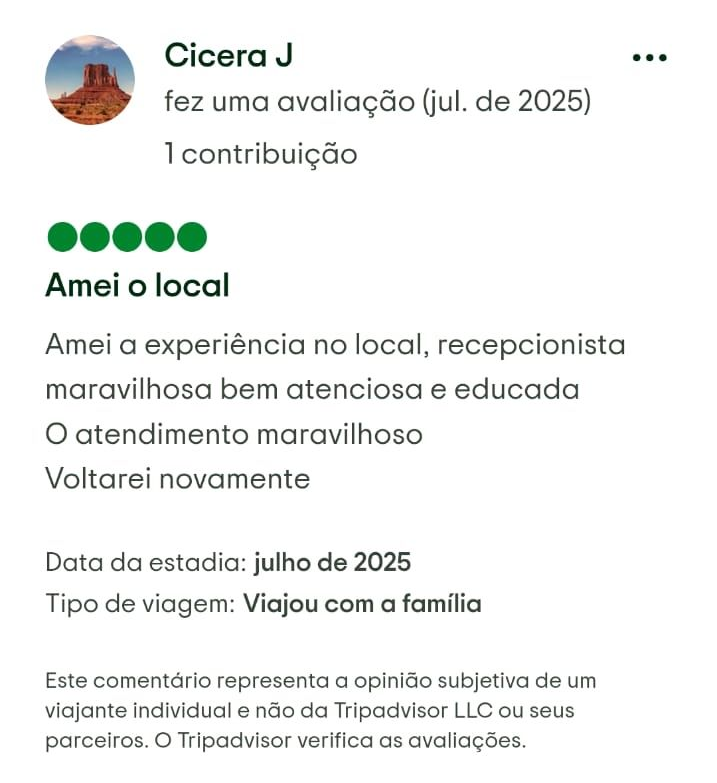This screenshot has height=783, width=717.
Task: View Cicera J's profile picture
Action: tap(90, 80)
